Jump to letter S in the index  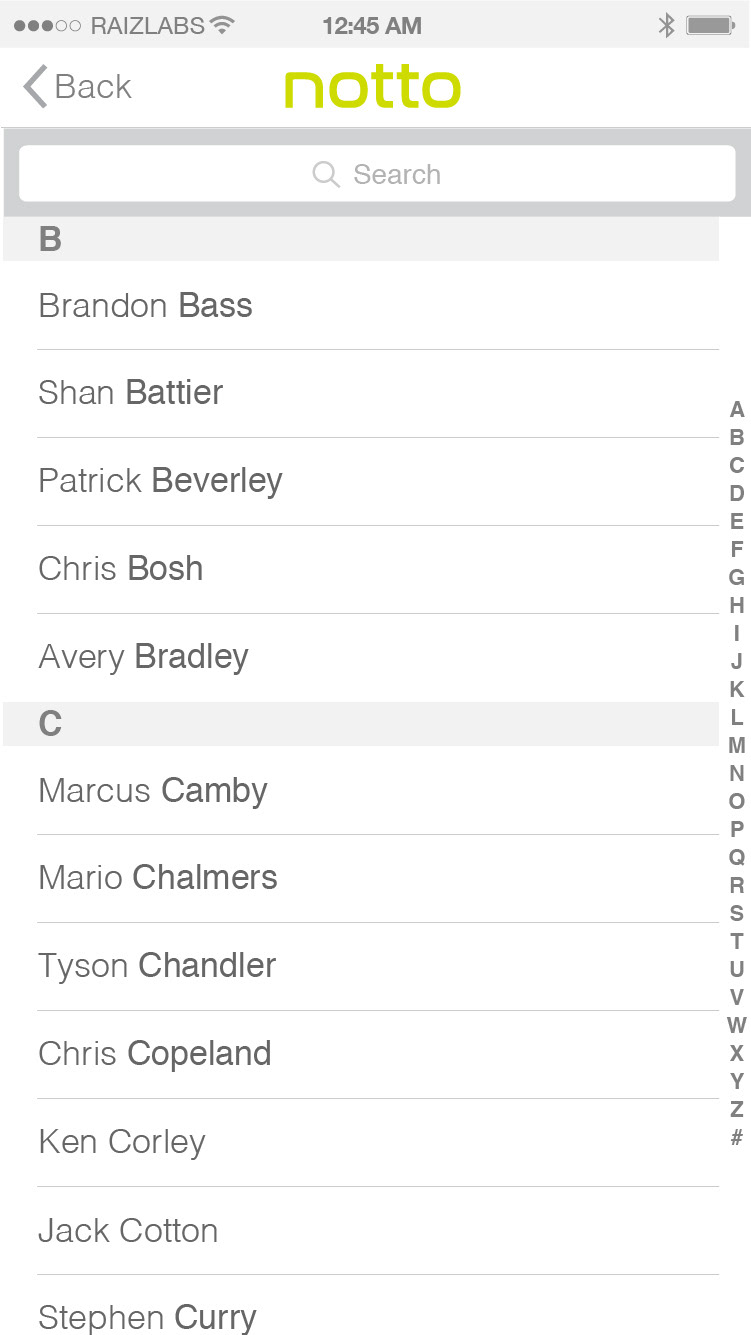pos(737,913)
